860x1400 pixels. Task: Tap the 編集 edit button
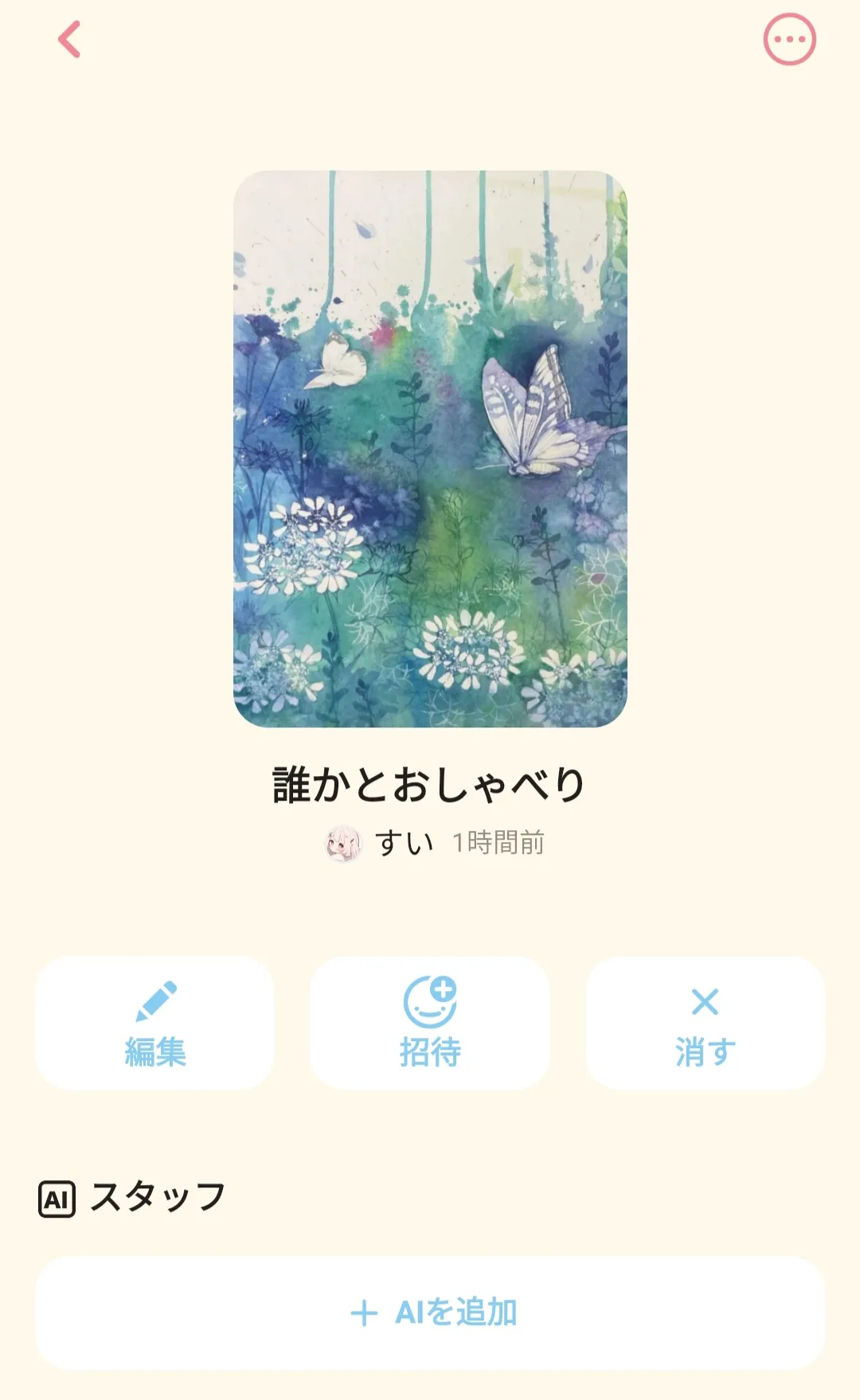154,1023
